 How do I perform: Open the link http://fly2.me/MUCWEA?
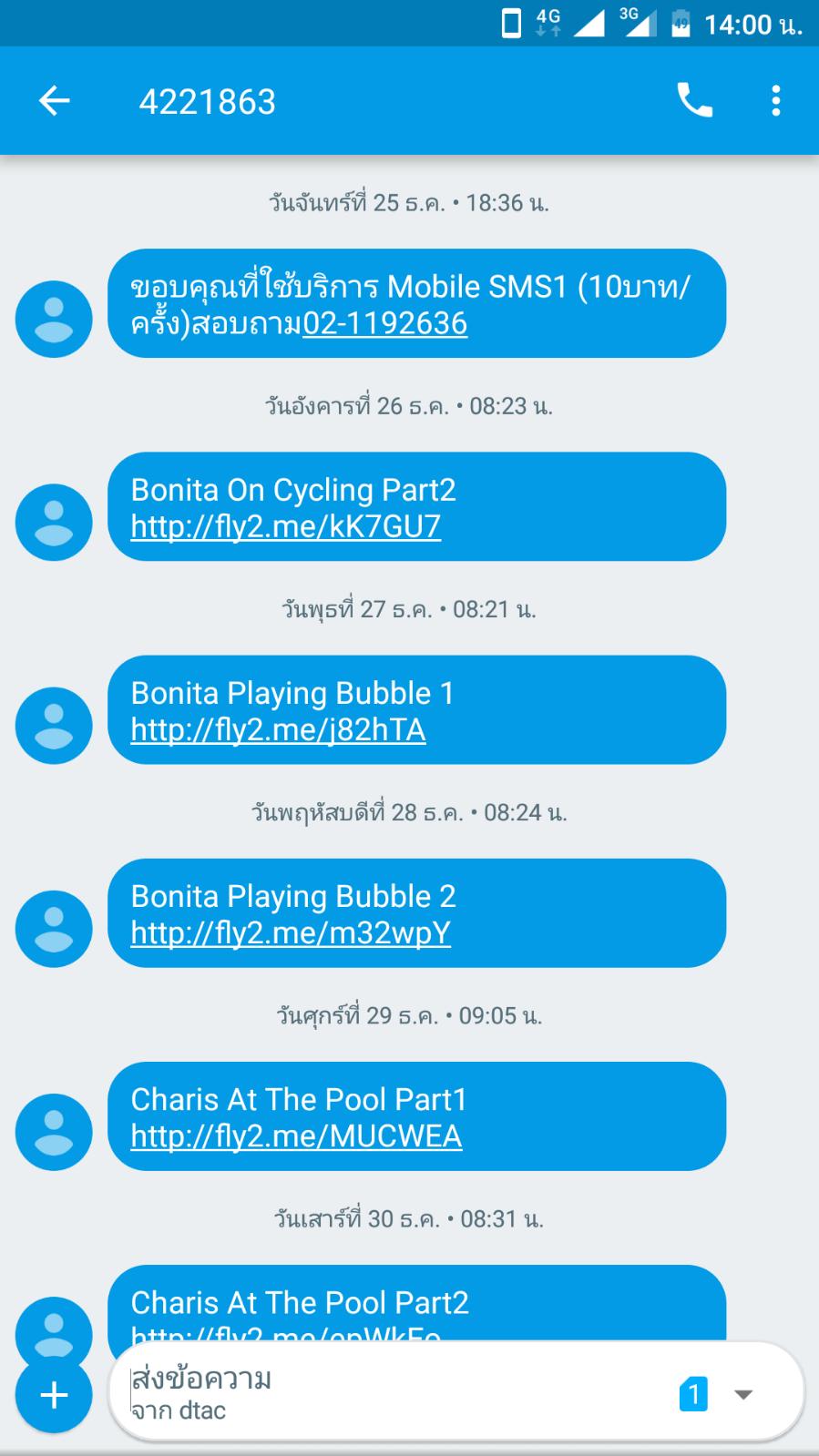pyautogui.click(x=296, y=1136)
